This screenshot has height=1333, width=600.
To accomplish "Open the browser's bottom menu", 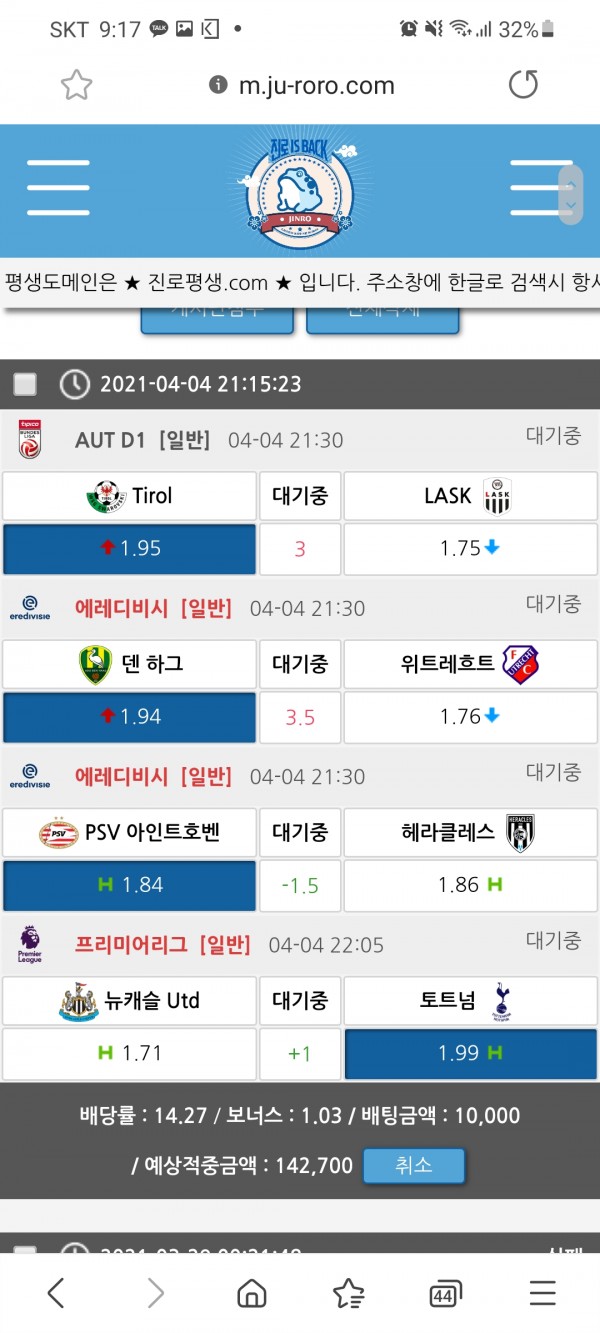I will coord(542,1294).
